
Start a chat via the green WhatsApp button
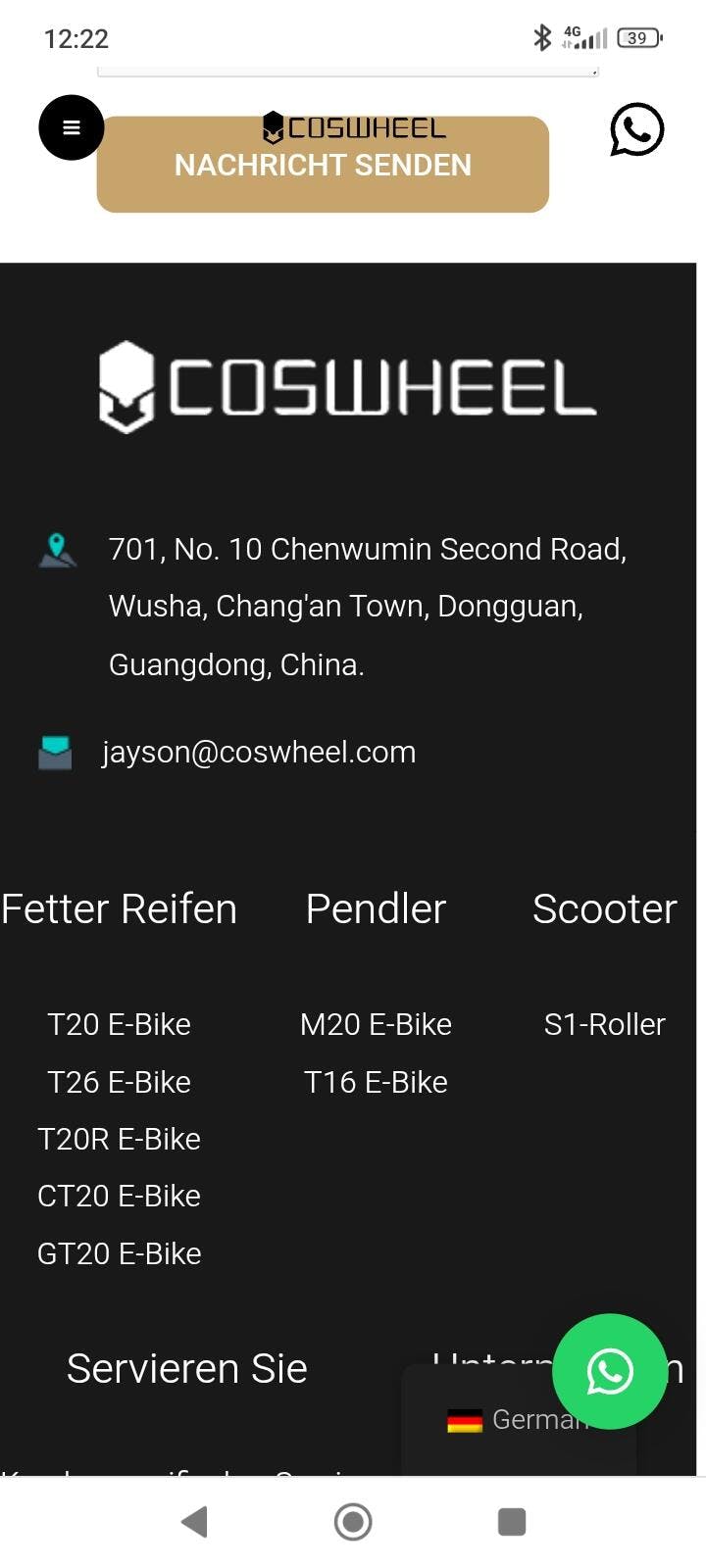(610, 1371)
